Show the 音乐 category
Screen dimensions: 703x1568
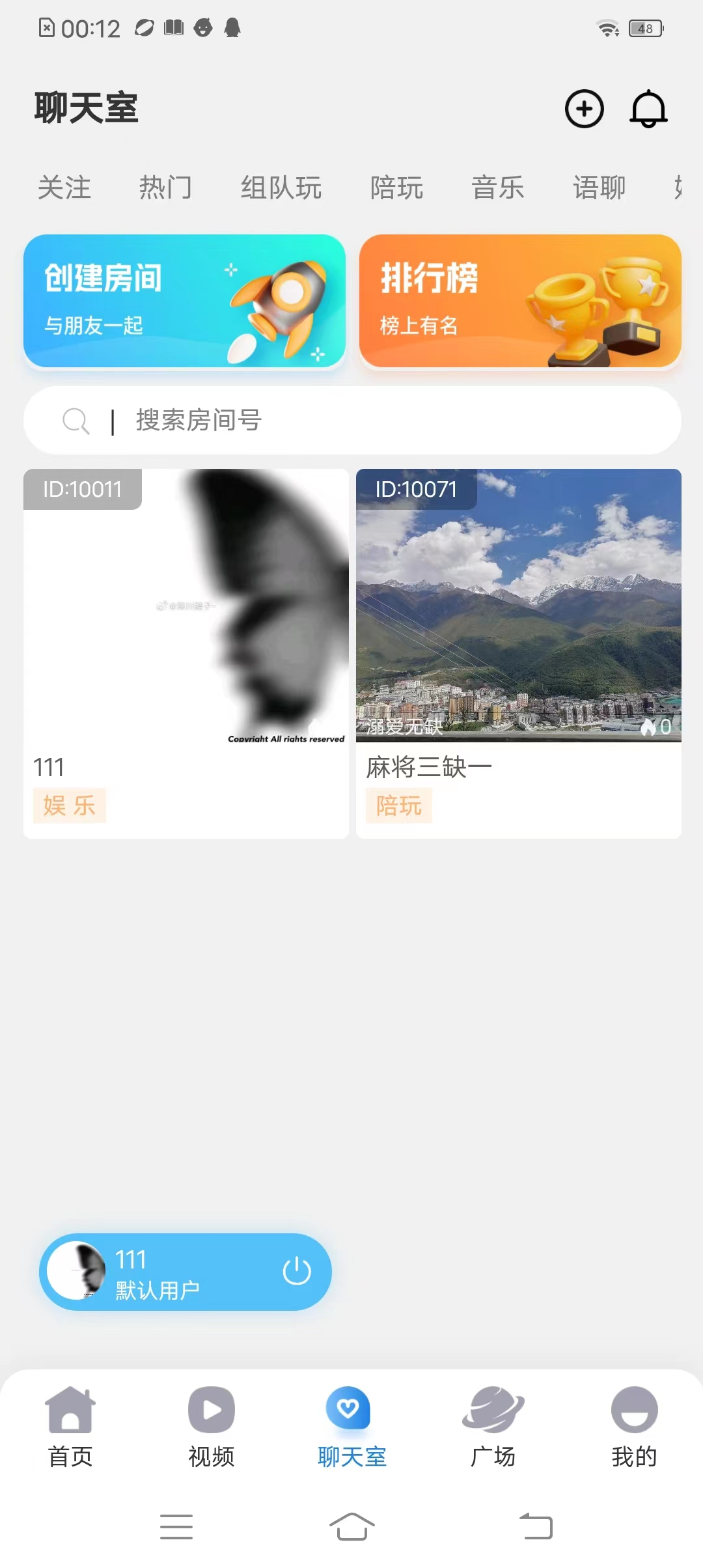pos(498,188)
